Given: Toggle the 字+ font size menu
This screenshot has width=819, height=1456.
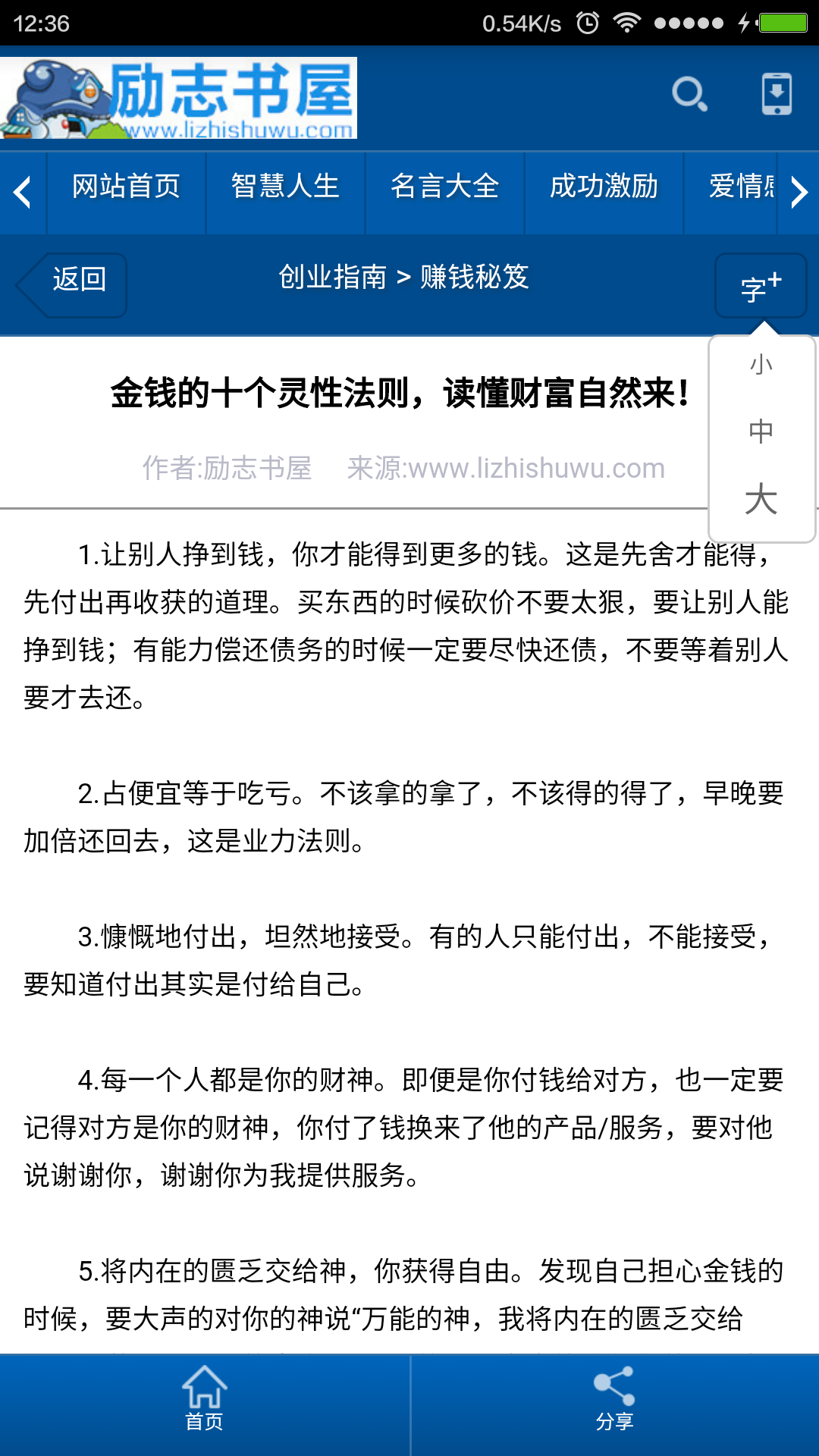Looking at the screenshot, I should pos(761,285).
